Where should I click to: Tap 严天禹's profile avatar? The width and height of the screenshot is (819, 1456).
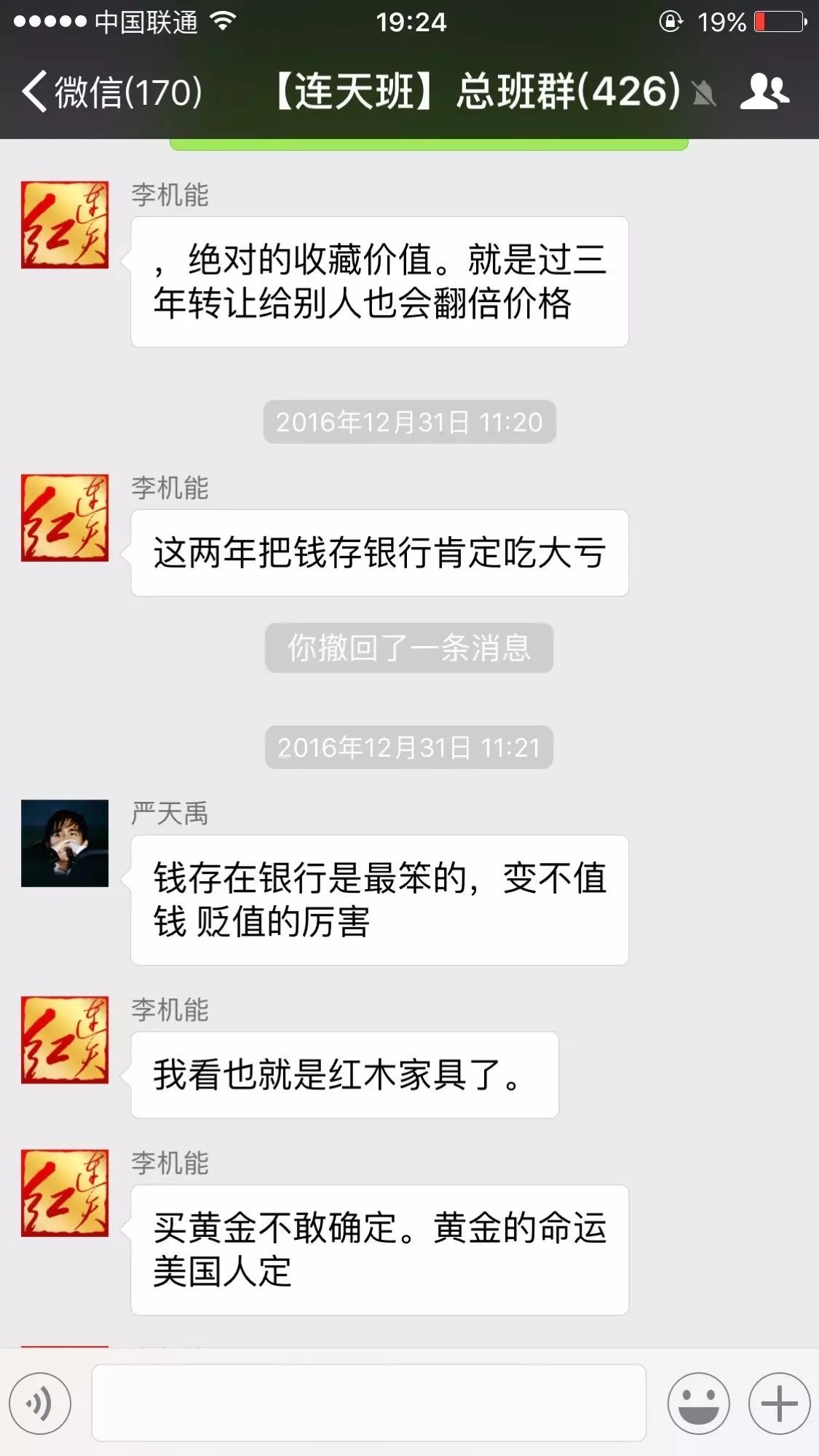[x=65, y=843]
